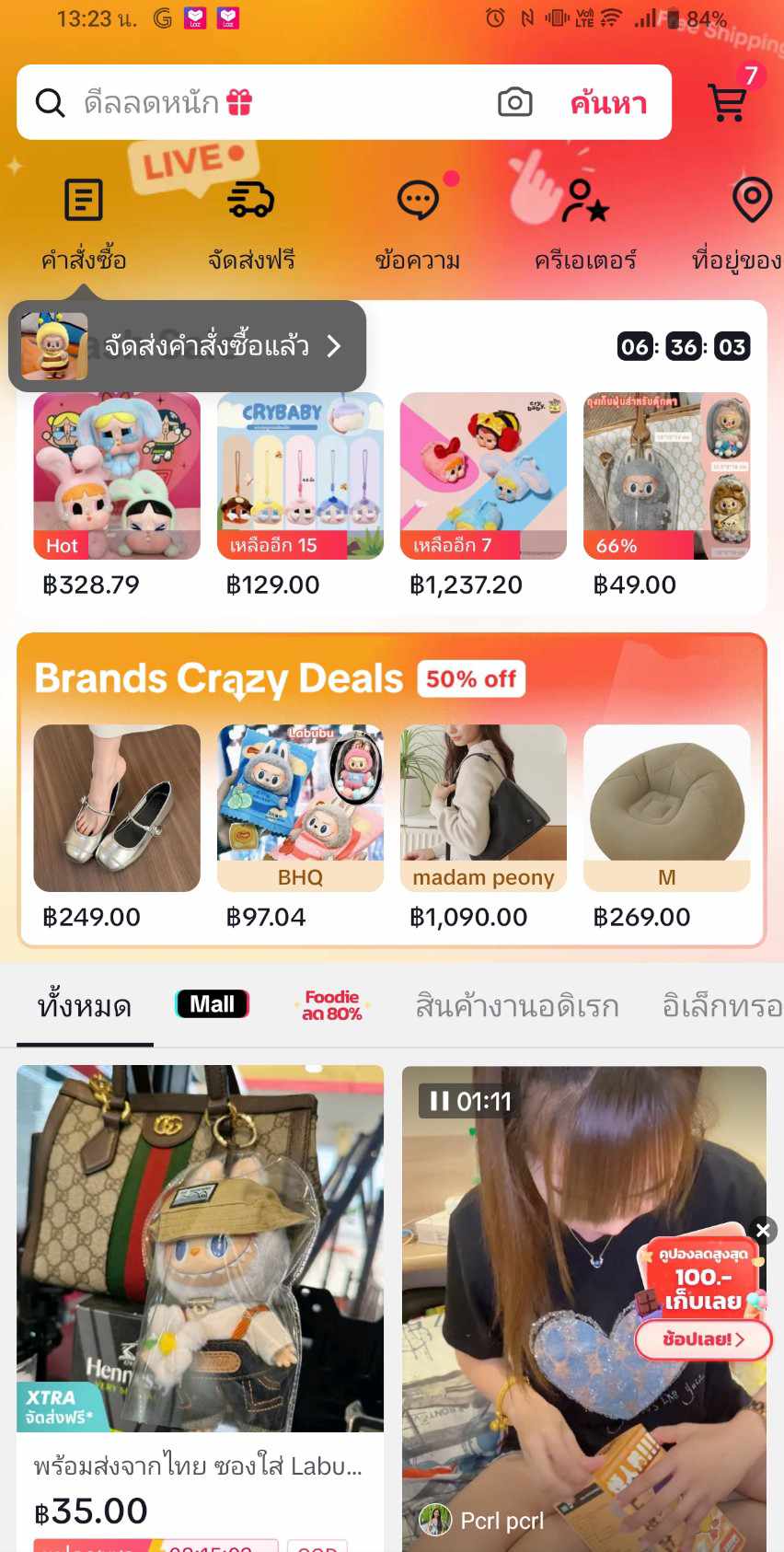Open จัดส่งฟรี free shipping shortcut
784x1552 pixels.
[250, 224]
